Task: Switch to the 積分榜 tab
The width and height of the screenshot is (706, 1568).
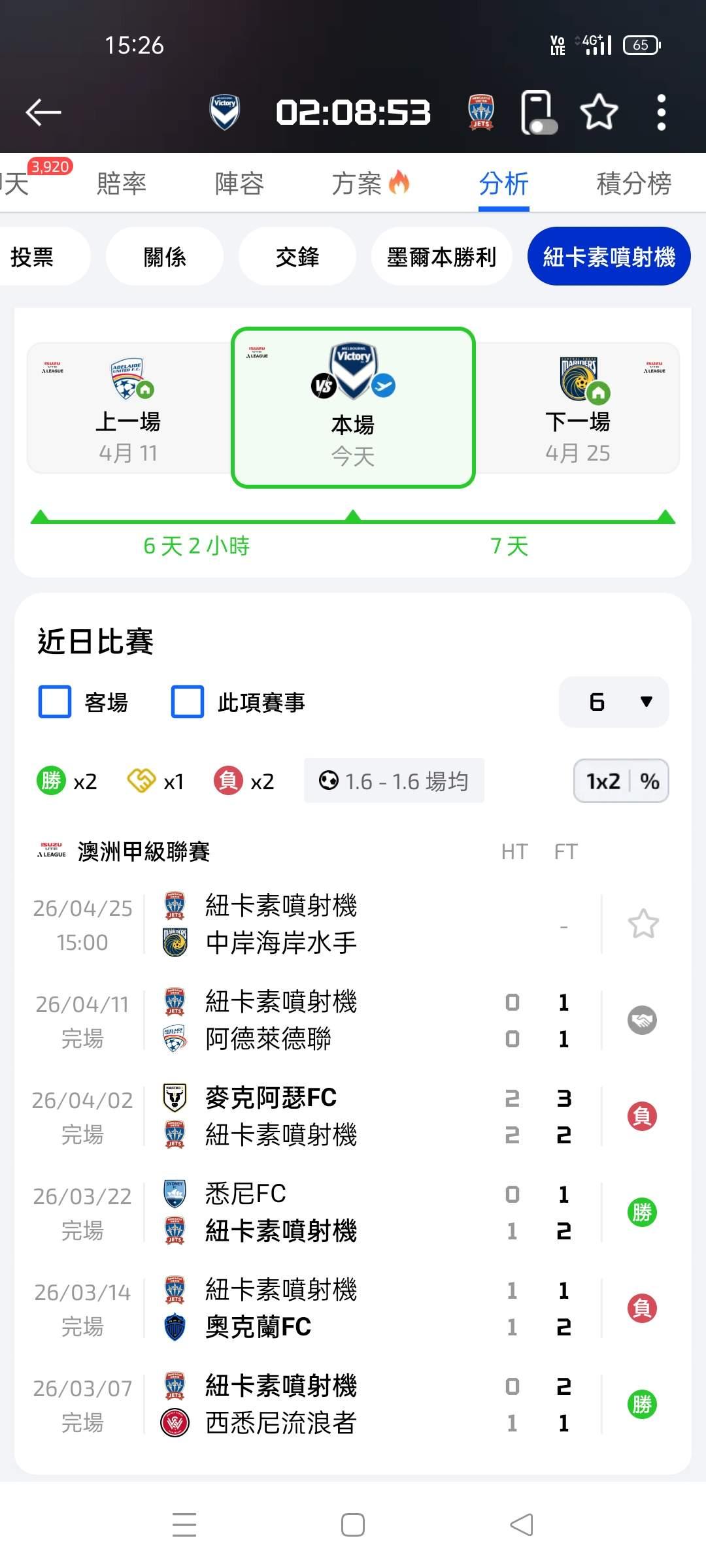Action: 633,184
